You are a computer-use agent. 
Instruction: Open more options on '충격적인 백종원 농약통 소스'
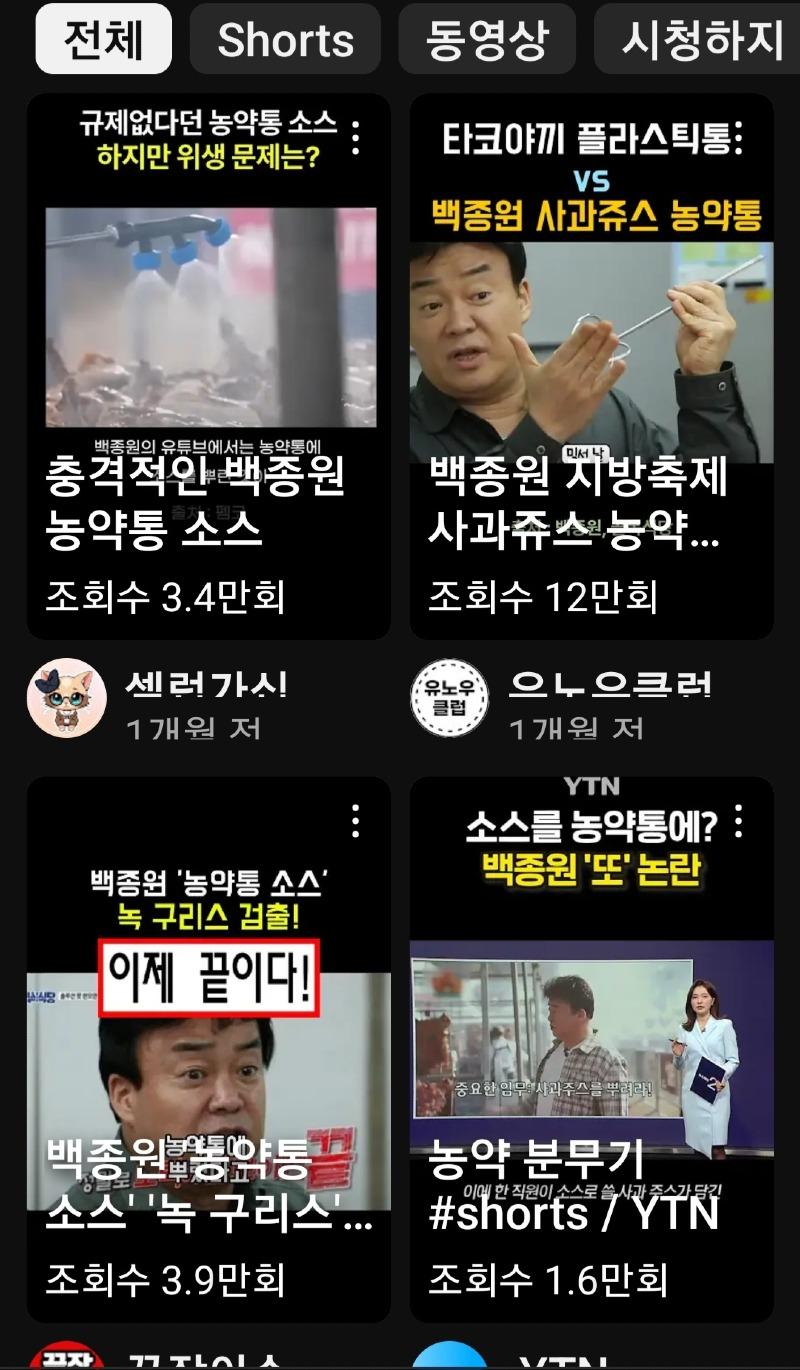pos(355,137)
